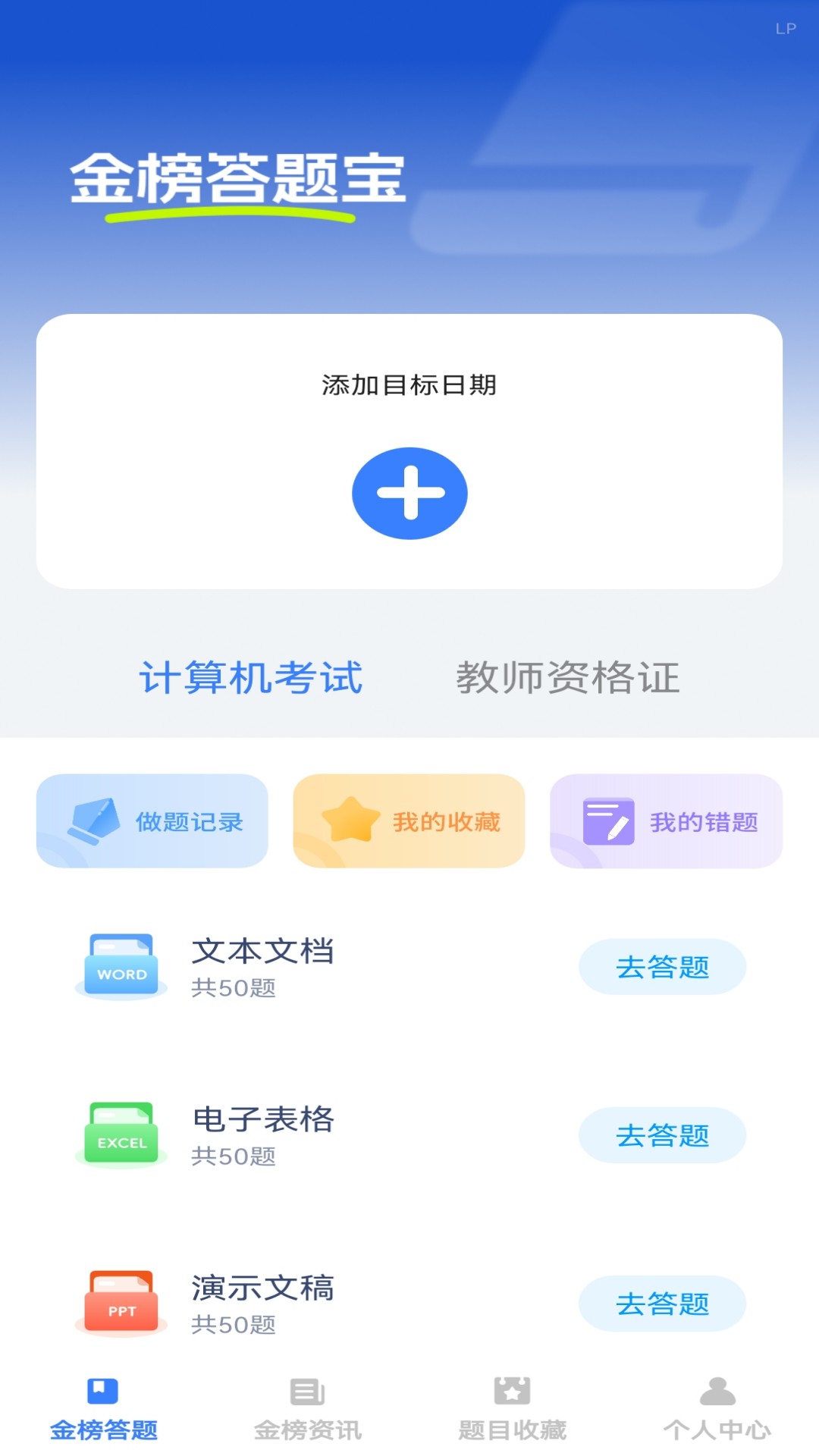Select the 计算机考试 tab
The height and width of the screenshot is (1456, 819).
click(251, 679)
